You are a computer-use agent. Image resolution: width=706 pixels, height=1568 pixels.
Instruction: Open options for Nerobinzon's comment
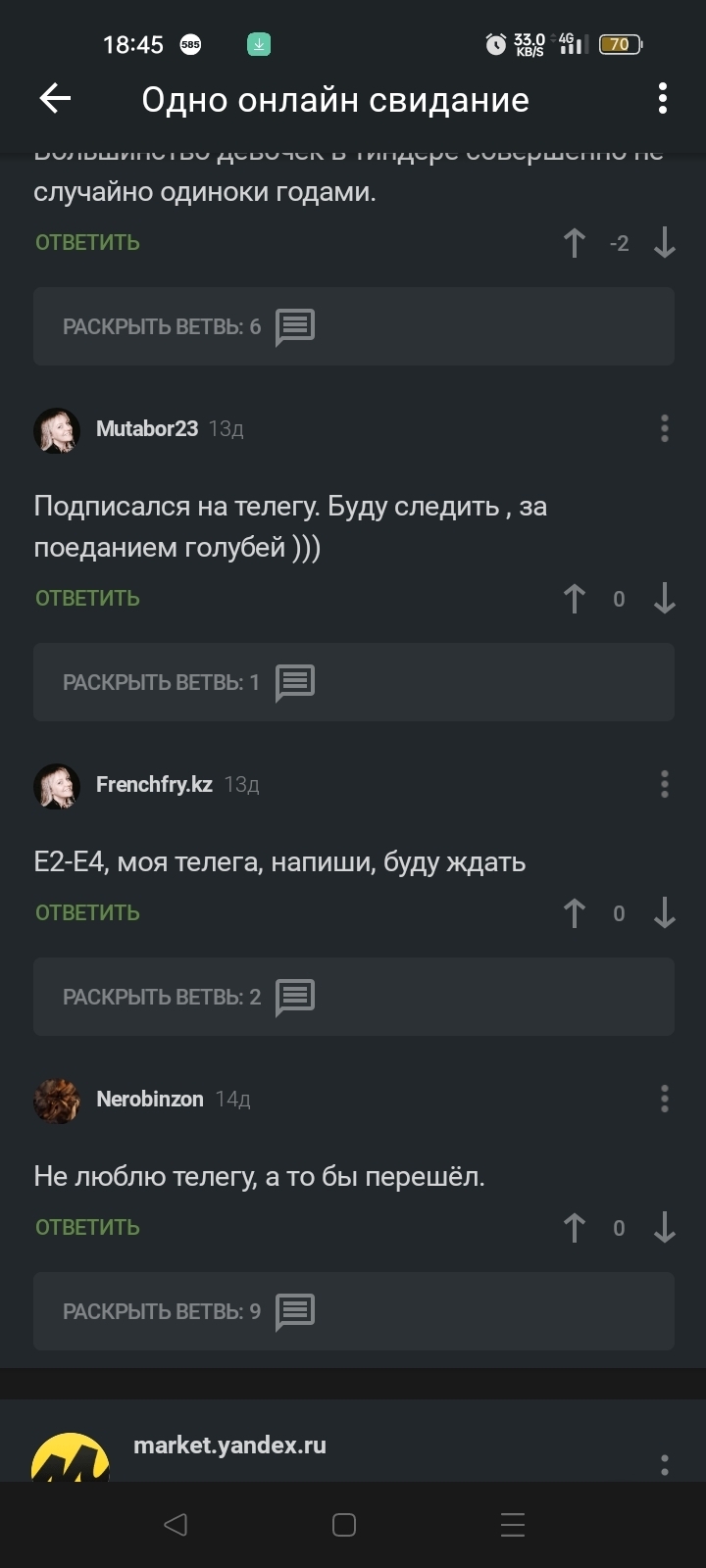click(x=664, y=1099)
